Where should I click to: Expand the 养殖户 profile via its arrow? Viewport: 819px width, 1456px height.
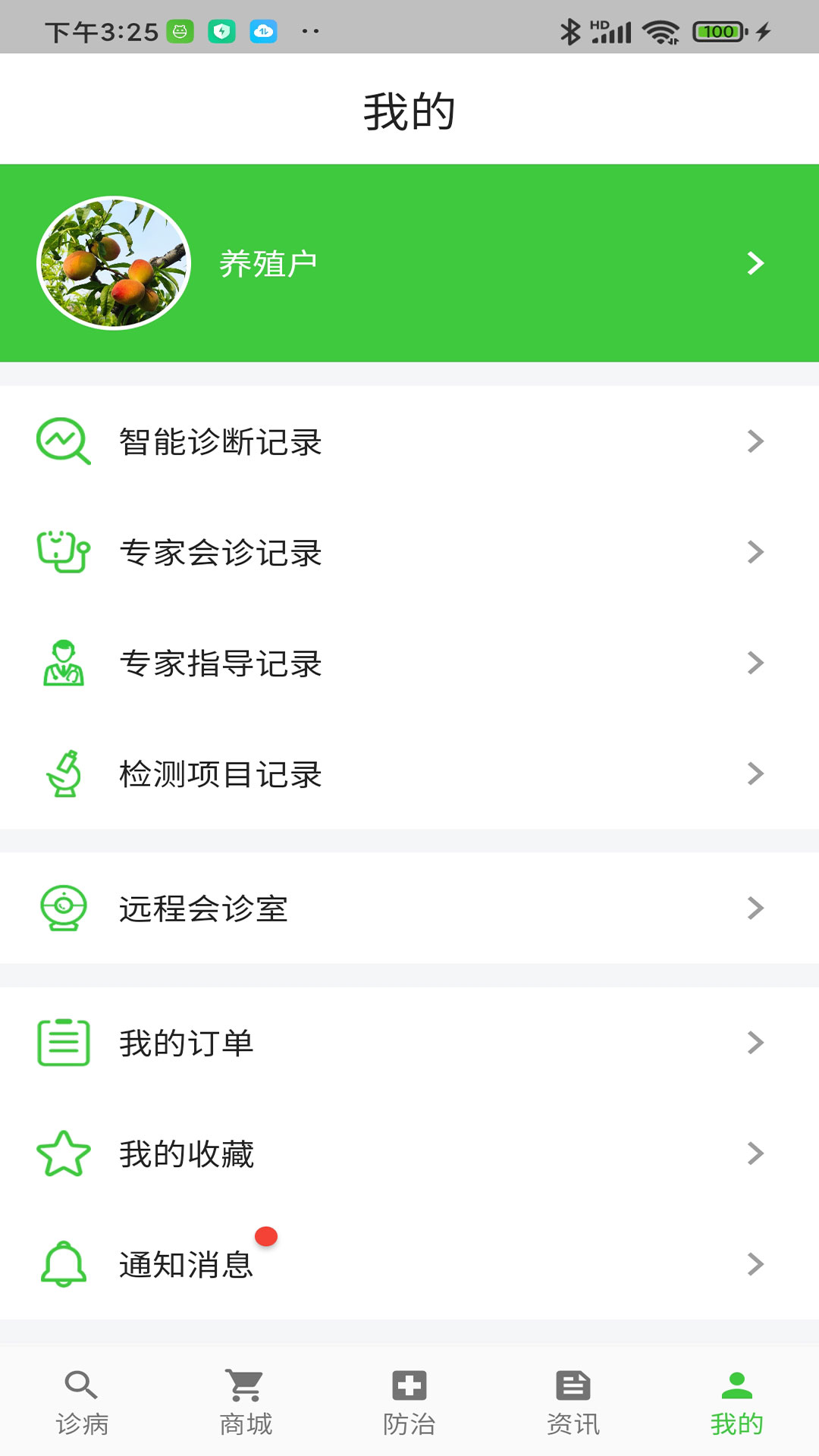click(755, 263)
